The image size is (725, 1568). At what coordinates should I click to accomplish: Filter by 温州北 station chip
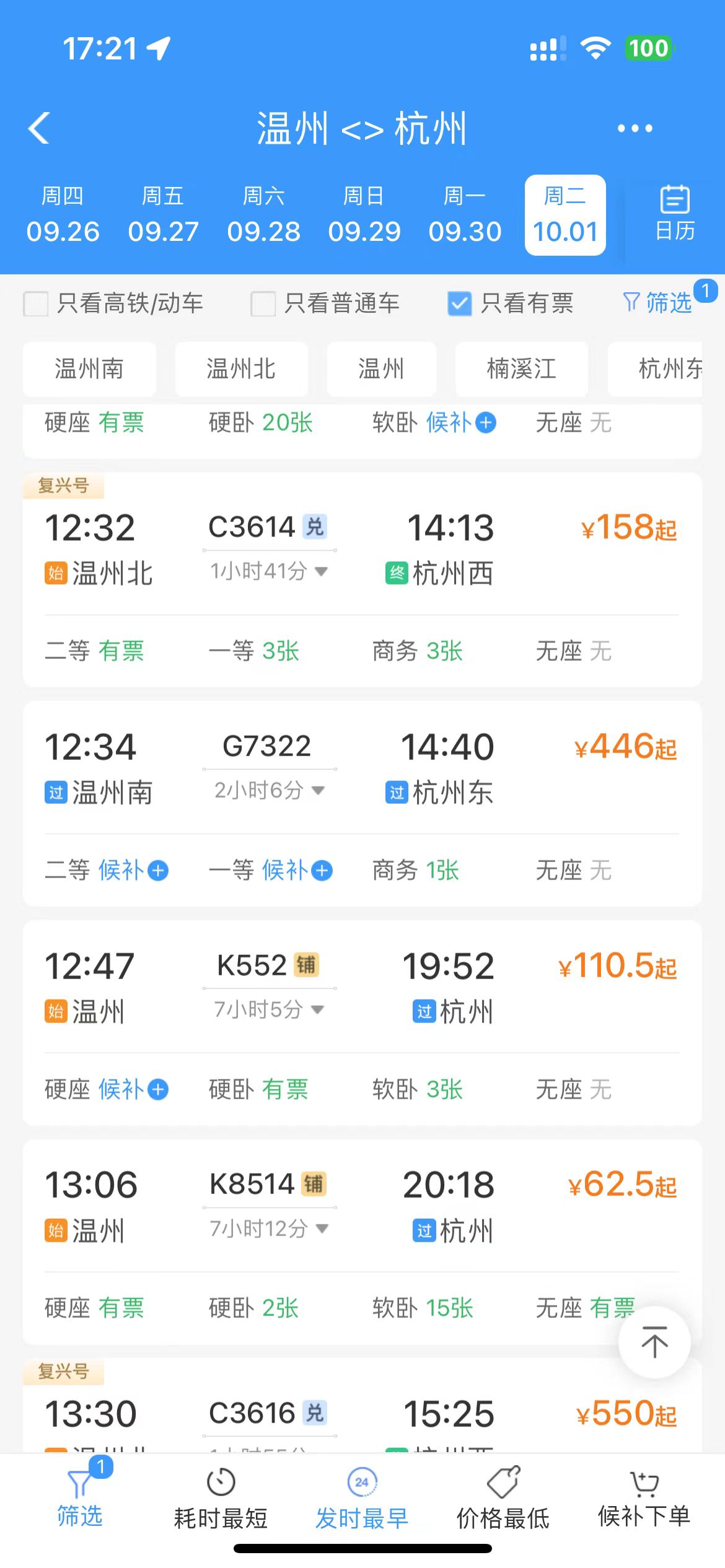241,369
